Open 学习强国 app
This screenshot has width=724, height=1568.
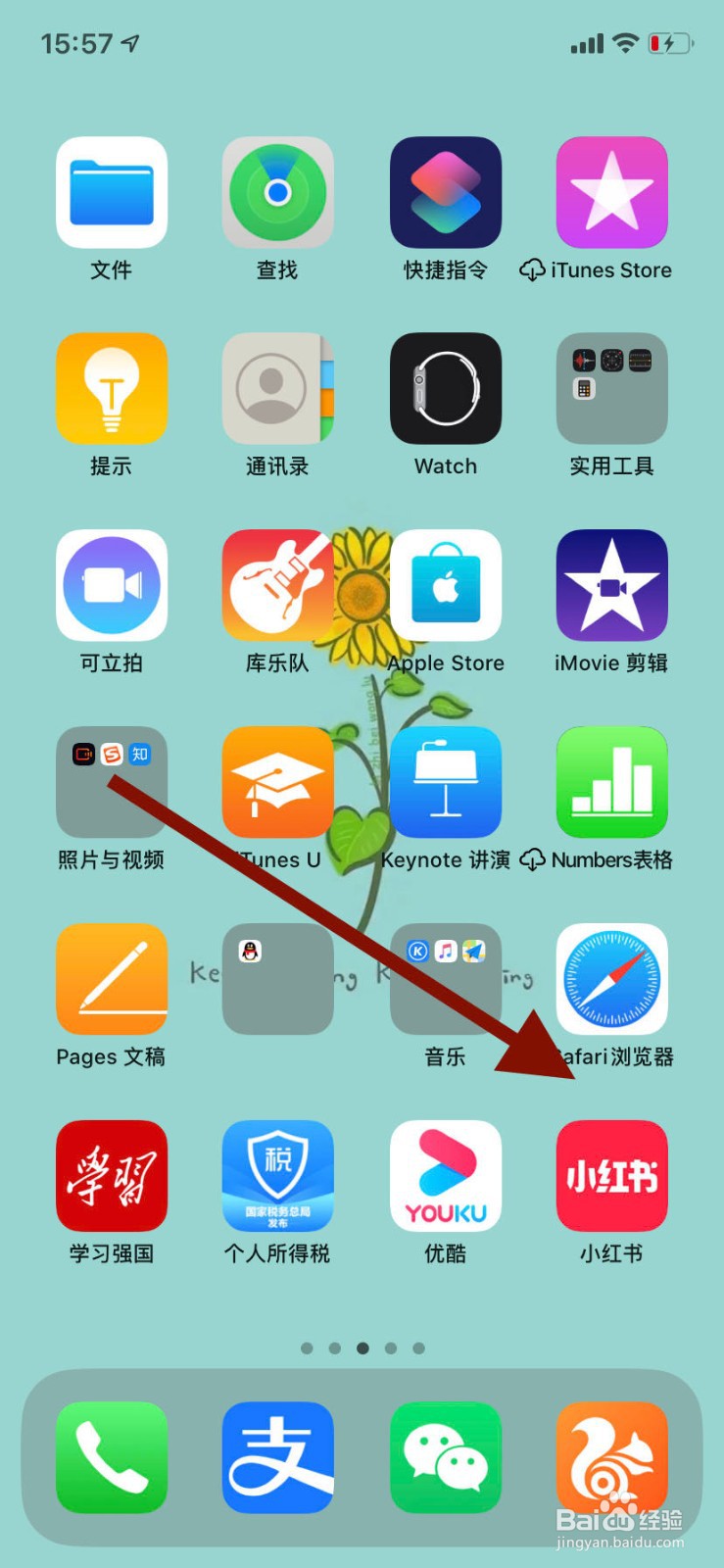112,1176
